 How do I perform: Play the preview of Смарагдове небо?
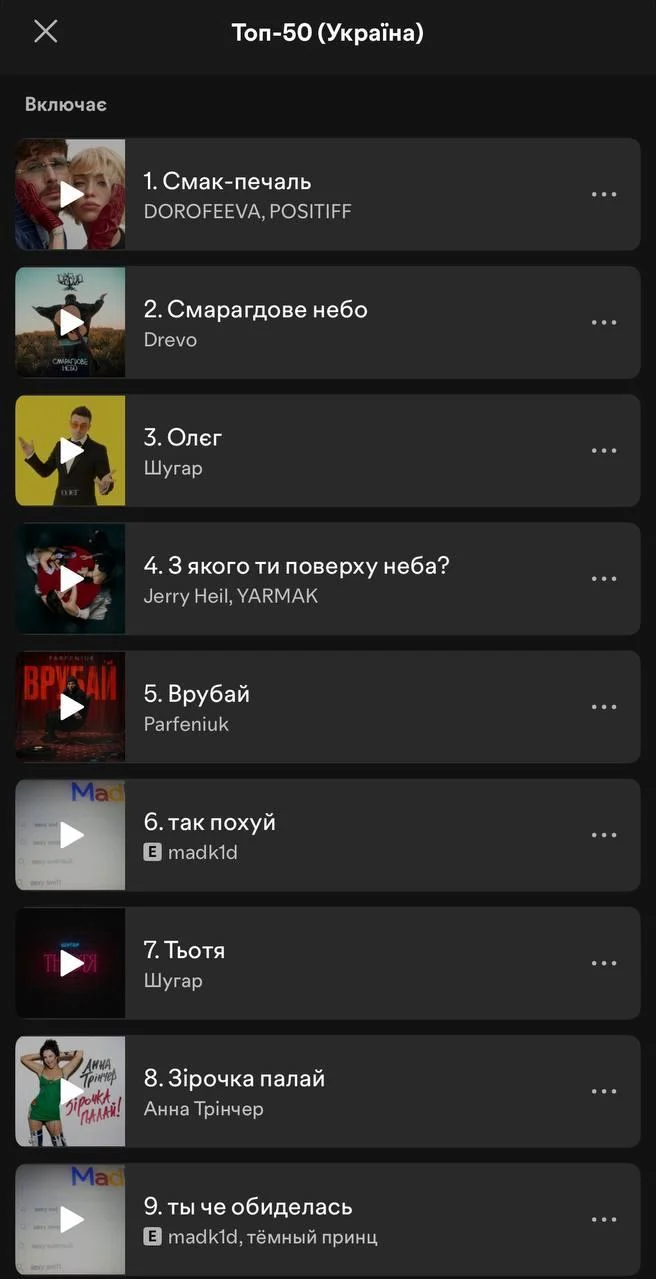(x=71, y=322)
